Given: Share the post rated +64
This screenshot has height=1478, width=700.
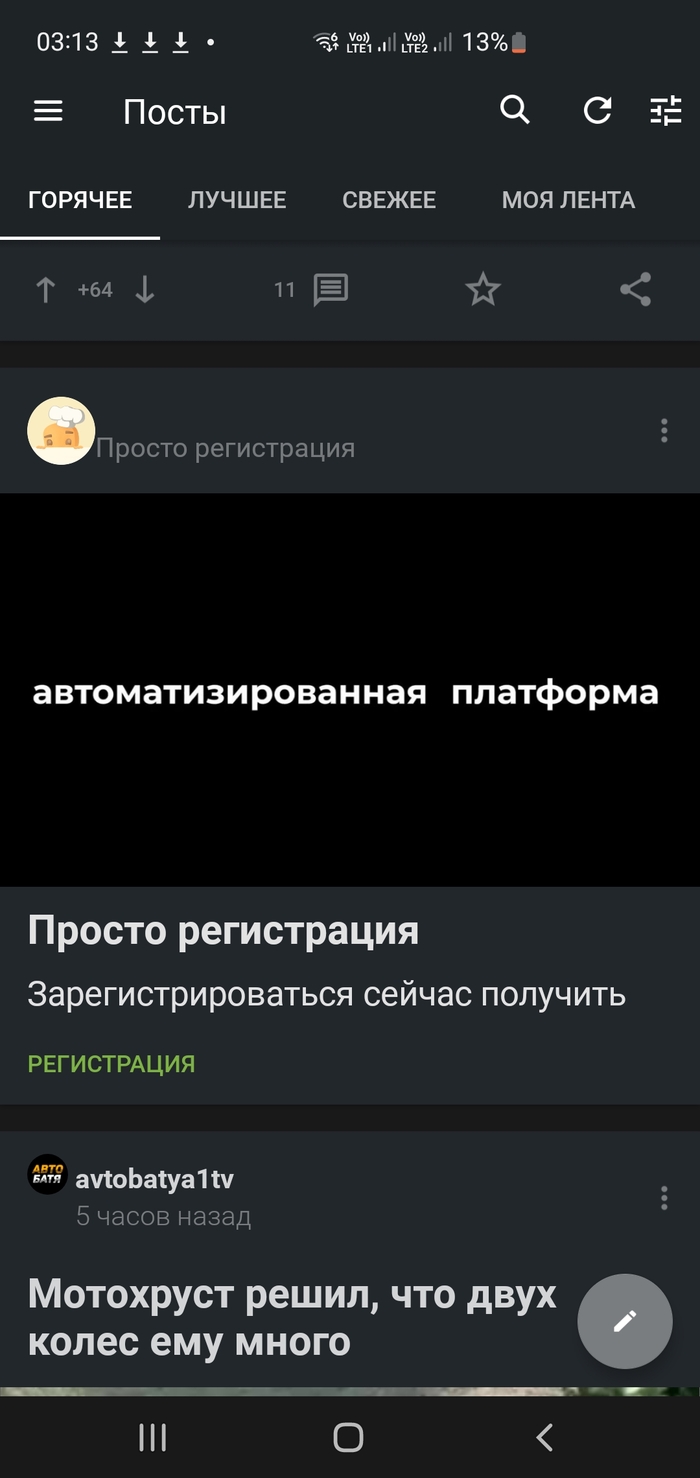Looking at the screenshot, I should pyautogui.click(x=635, y=290).
